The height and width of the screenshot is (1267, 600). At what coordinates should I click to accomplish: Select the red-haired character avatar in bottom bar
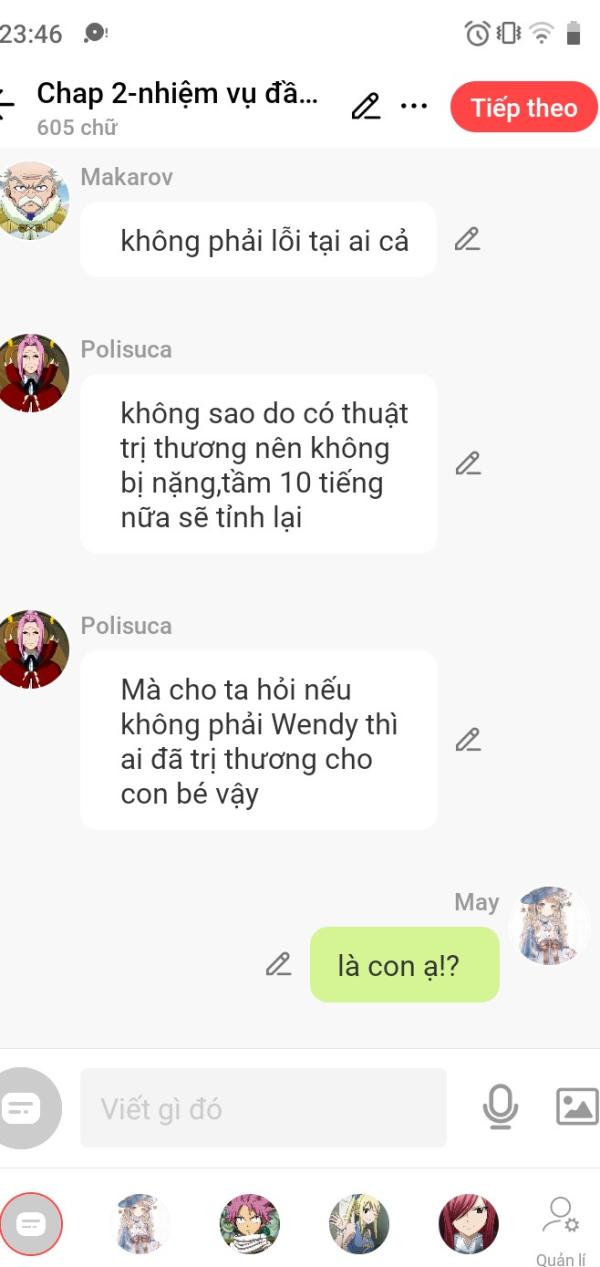(468, 1224)
